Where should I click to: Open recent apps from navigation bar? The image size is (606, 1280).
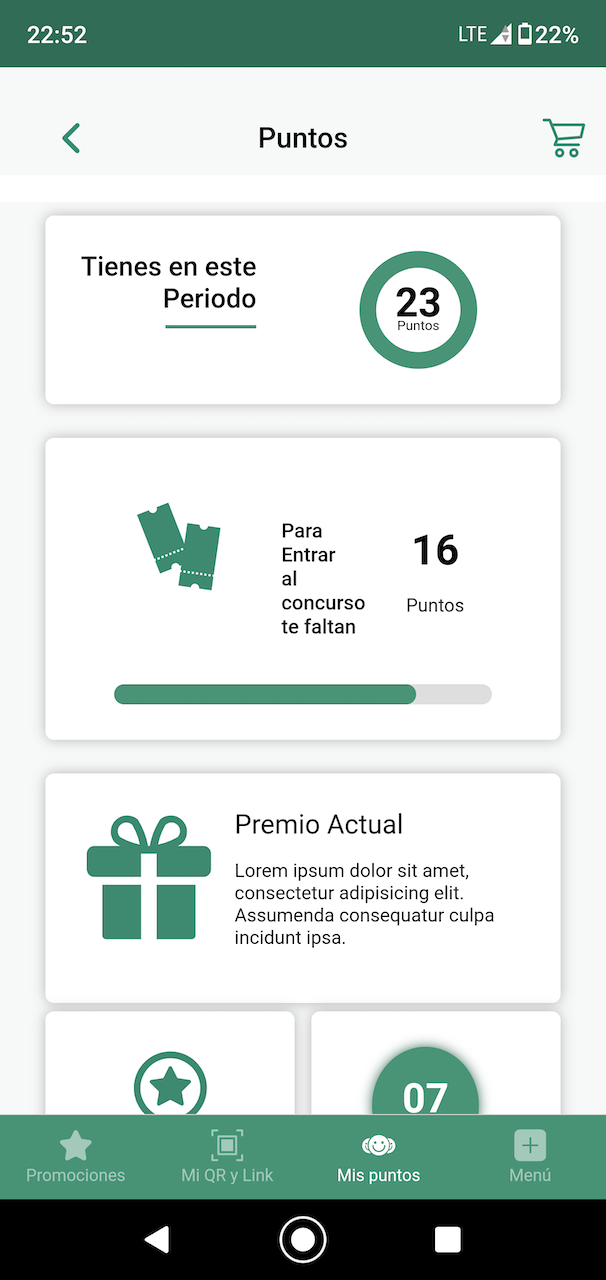pos(448,1240)
